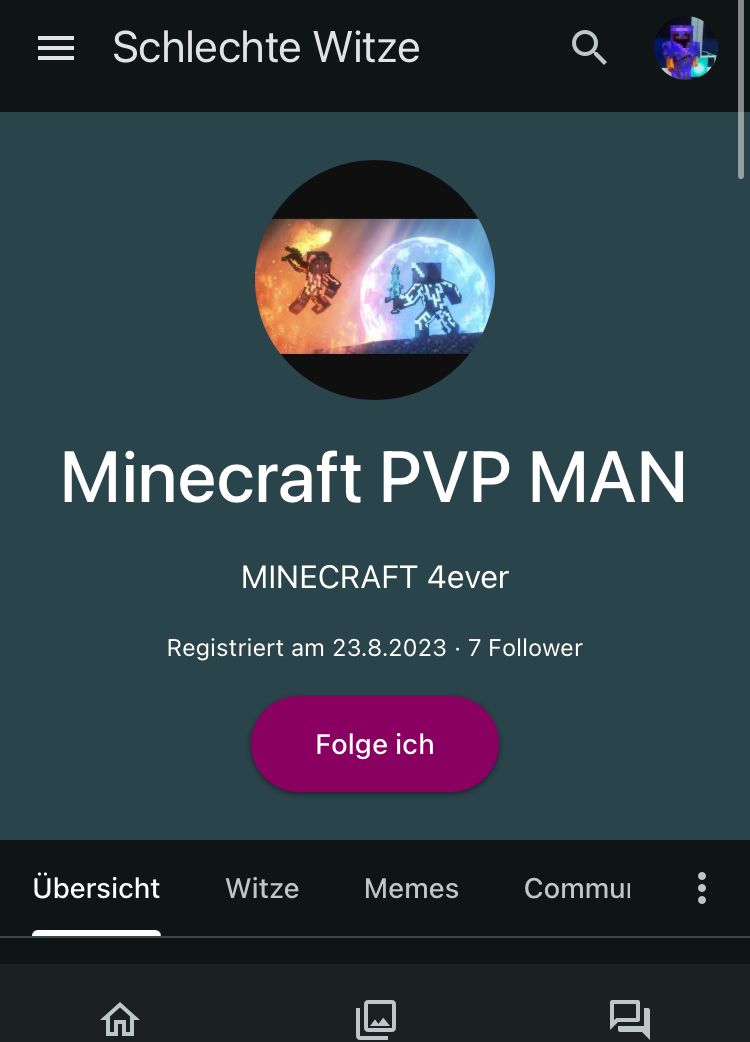Go to the home section
750x1042 pixels.
120,1020
